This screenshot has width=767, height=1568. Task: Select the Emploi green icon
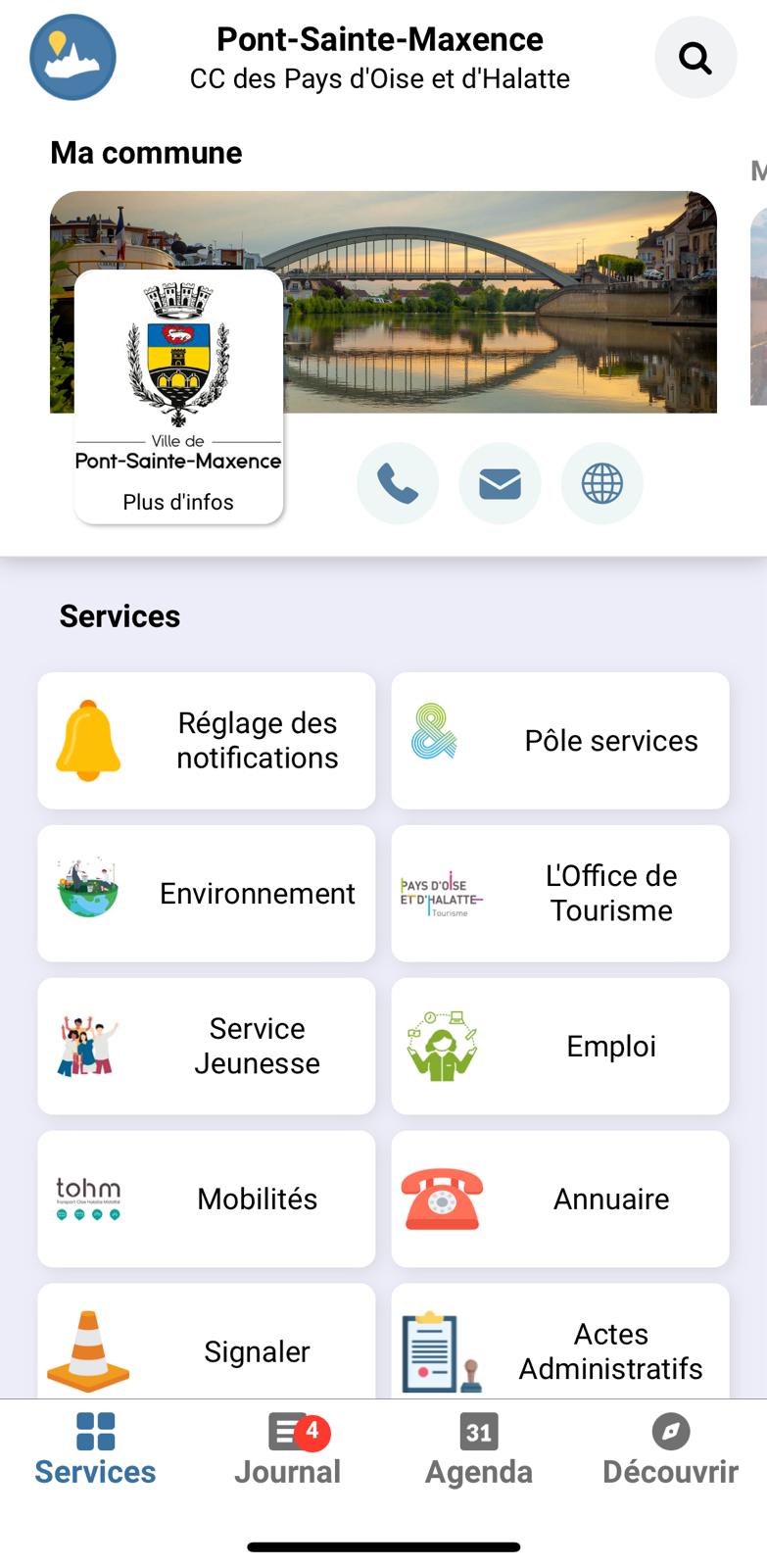coord(443,1046)
